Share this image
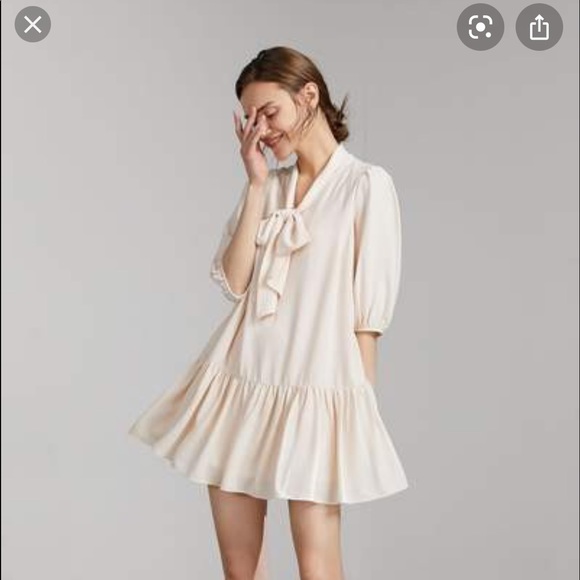Image resolution: width=580 pixels, height=580 pixels. 539,27
